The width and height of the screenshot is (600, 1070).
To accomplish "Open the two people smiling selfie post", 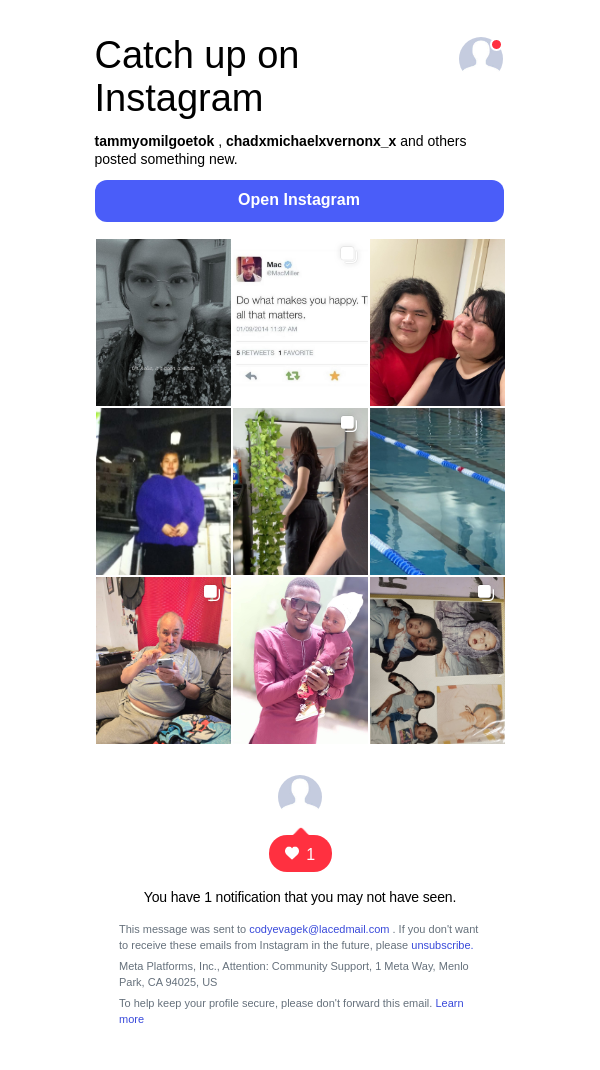I will point(437,322).
